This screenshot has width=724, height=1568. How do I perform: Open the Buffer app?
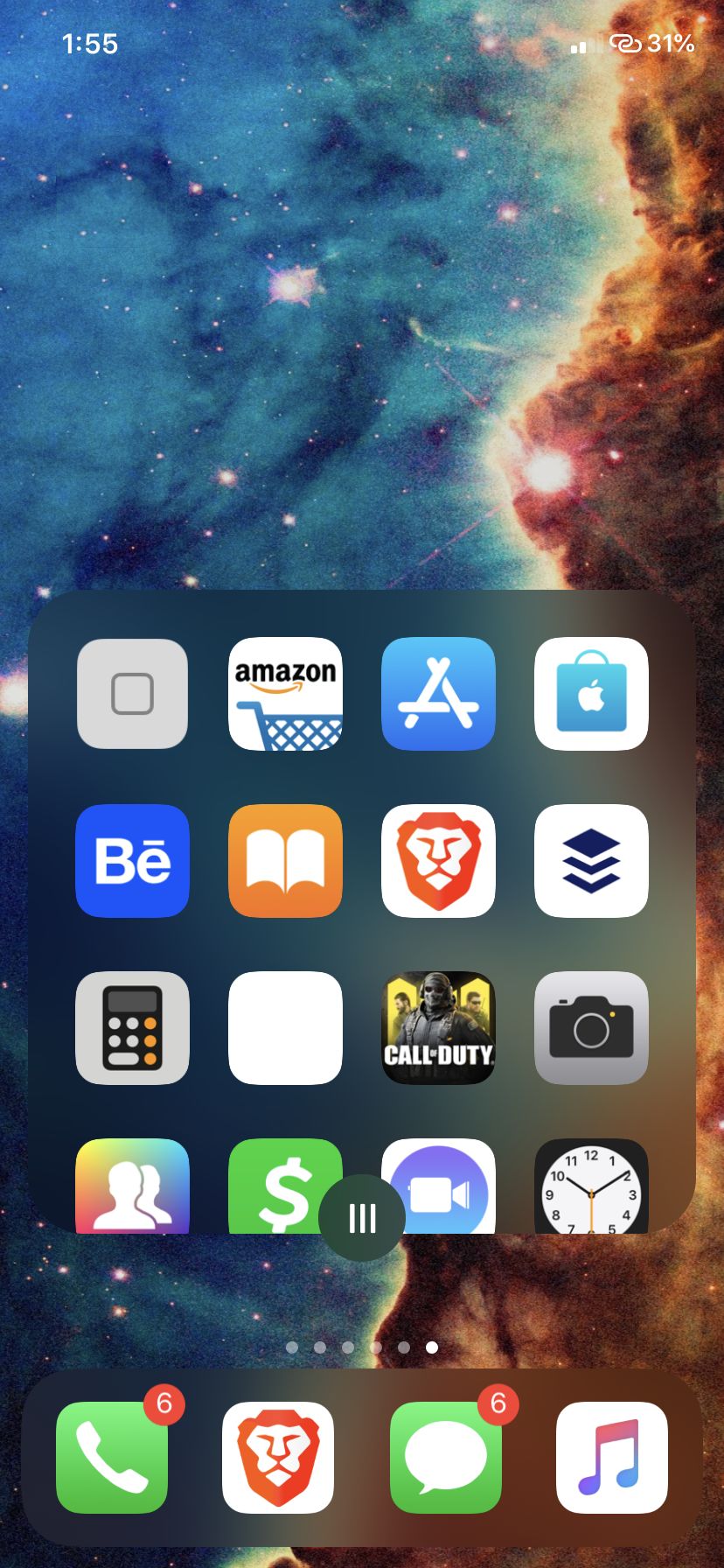(591, 861)
